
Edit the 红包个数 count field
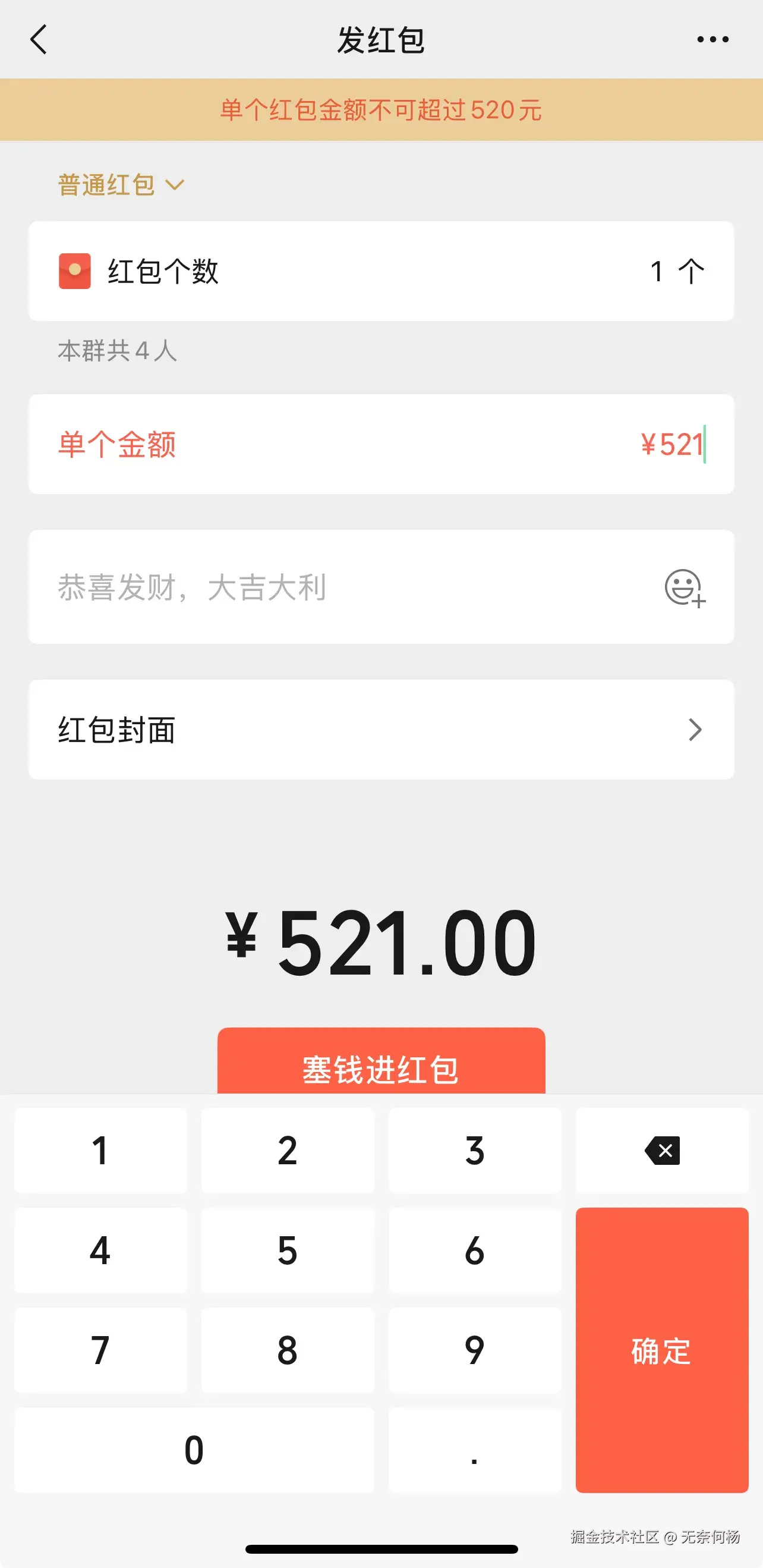click(x=657, y=272)
